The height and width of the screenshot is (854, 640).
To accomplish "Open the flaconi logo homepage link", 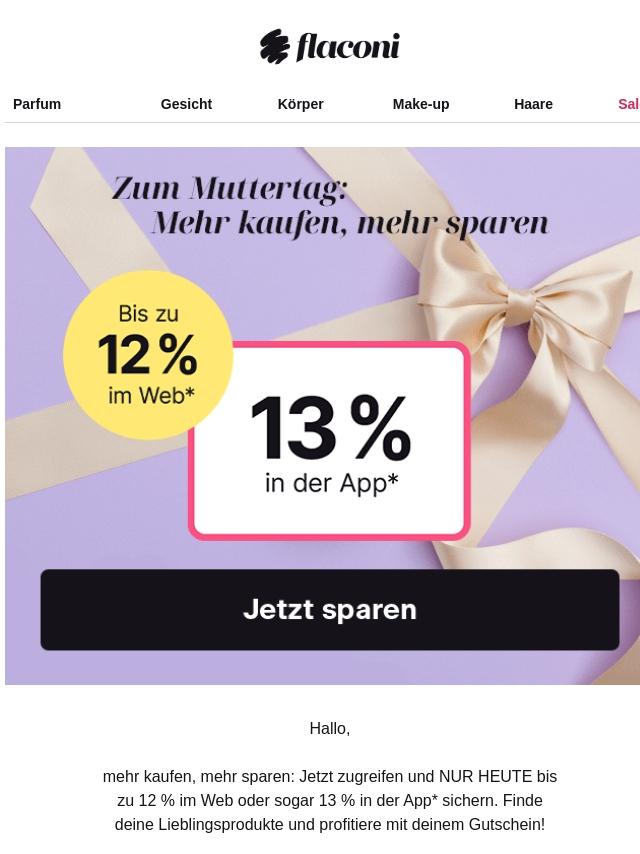I will [x=329, y=47].
